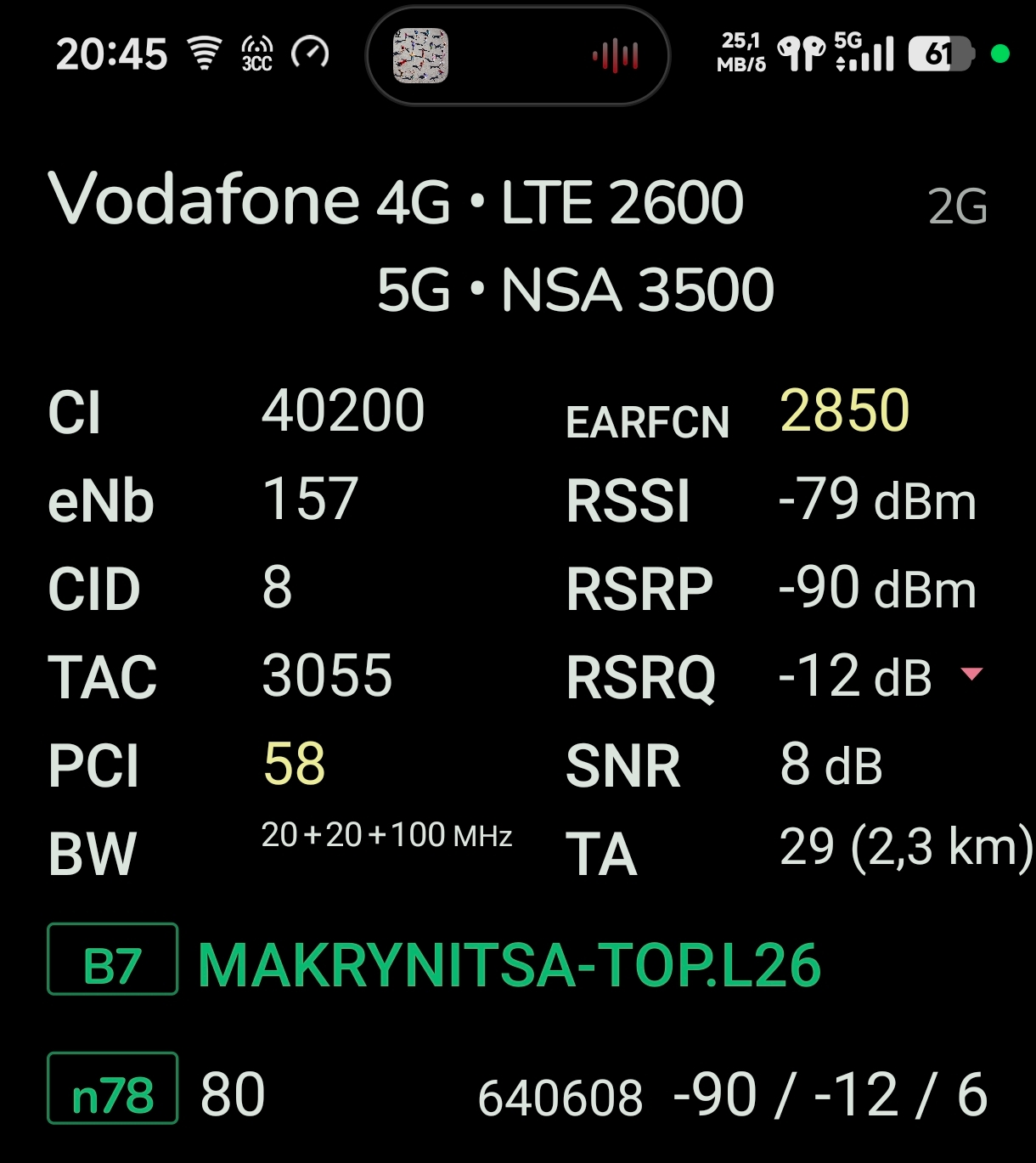
Task: Switch to the 2G network view
Action: point(957,206)
